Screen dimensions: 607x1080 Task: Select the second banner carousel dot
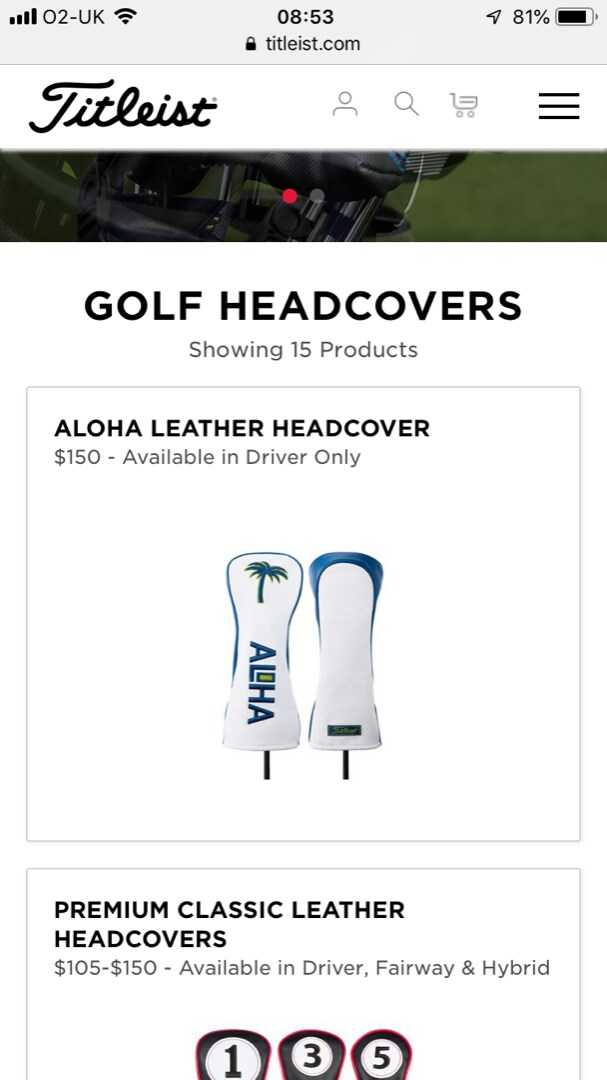317,196
